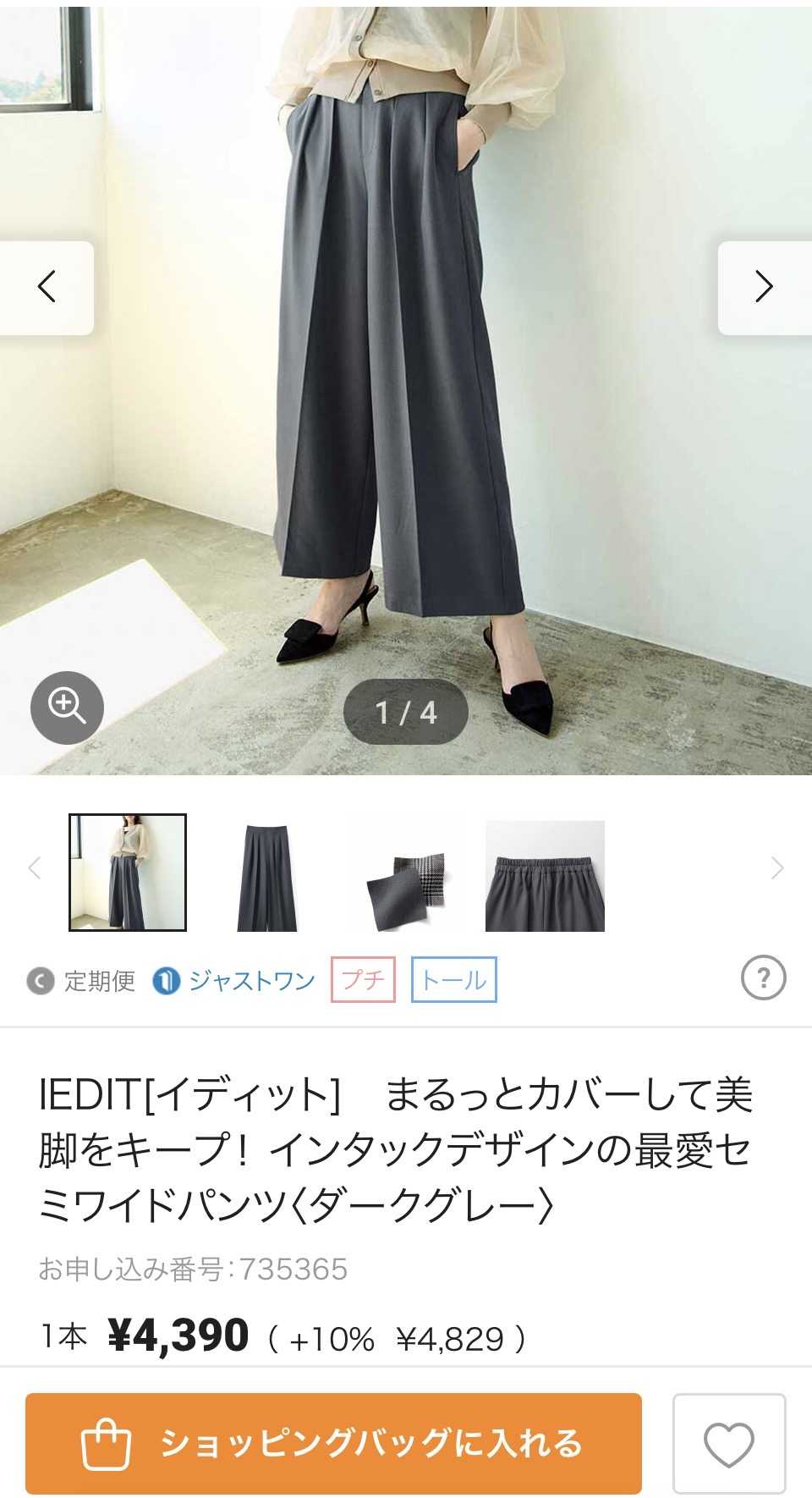Select the model-wearing-pants thumbnail
The image size is (812, 1498).
click(128, 873)
